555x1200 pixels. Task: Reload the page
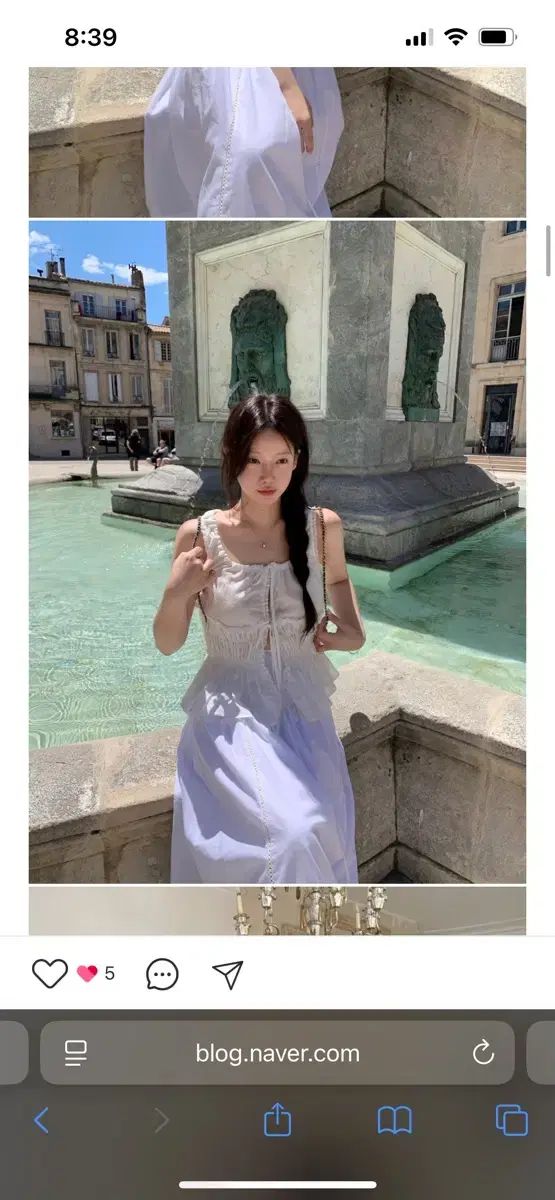click(483, 1052)
